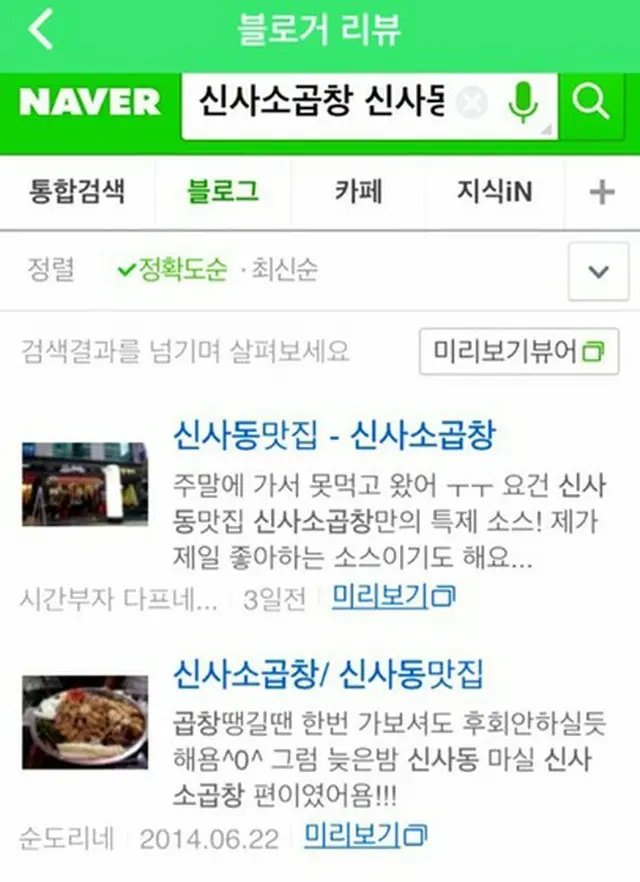640x882 pixels.
Task: Edit the 신사소곱창 search query
Action: click(x=320, y=102)
